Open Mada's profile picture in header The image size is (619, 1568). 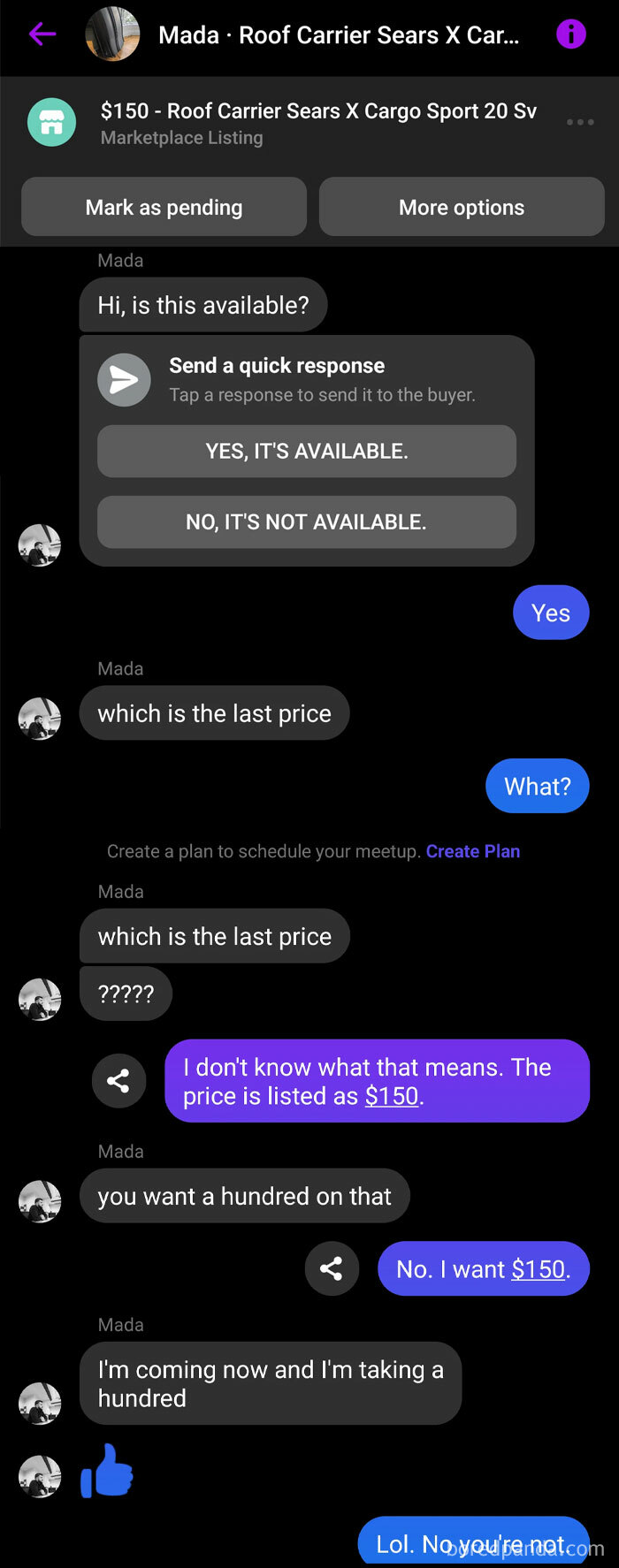[x=112, y=35]
